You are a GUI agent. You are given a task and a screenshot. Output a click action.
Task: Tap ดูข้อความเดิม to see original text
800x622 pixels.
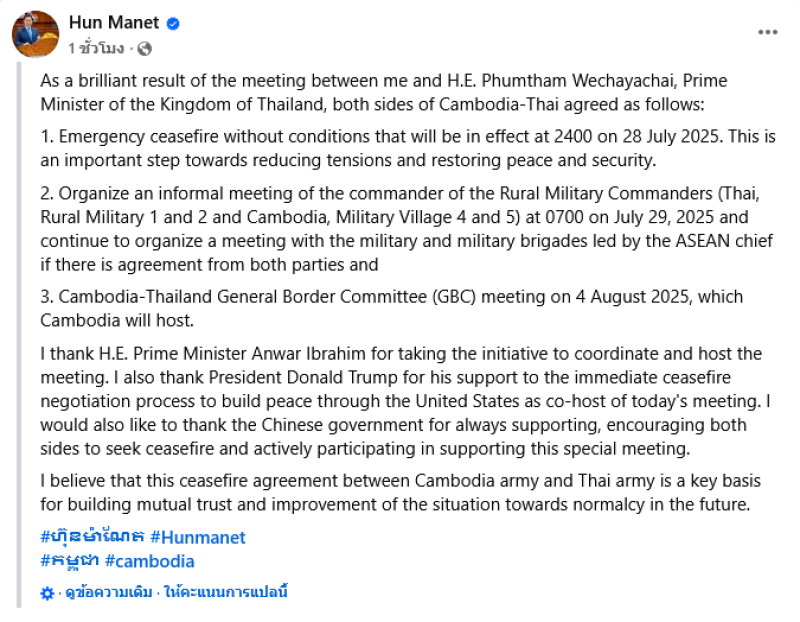109,593
